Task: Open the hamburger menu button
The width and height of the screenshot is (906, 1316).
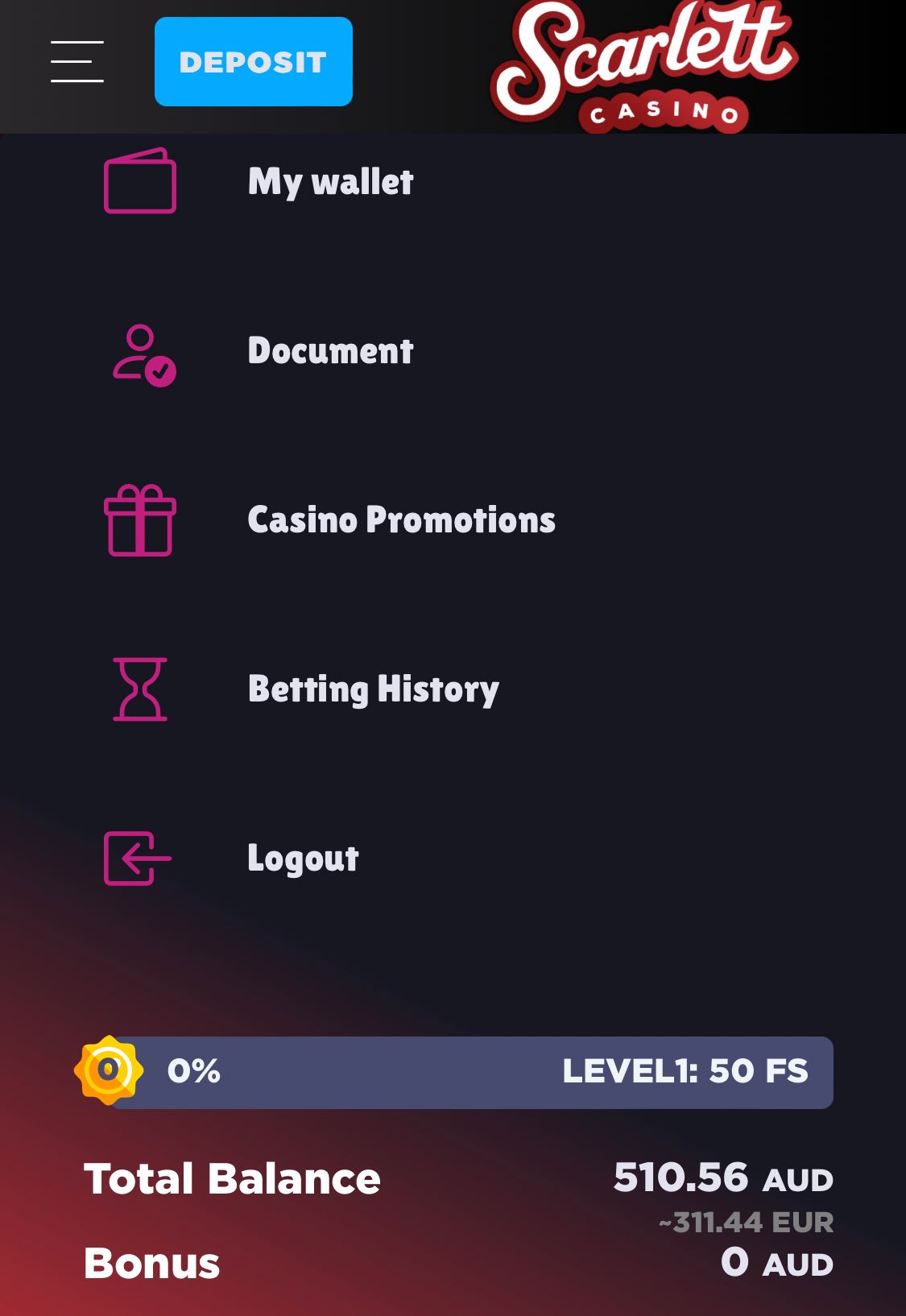Action: tap(77, 61)
